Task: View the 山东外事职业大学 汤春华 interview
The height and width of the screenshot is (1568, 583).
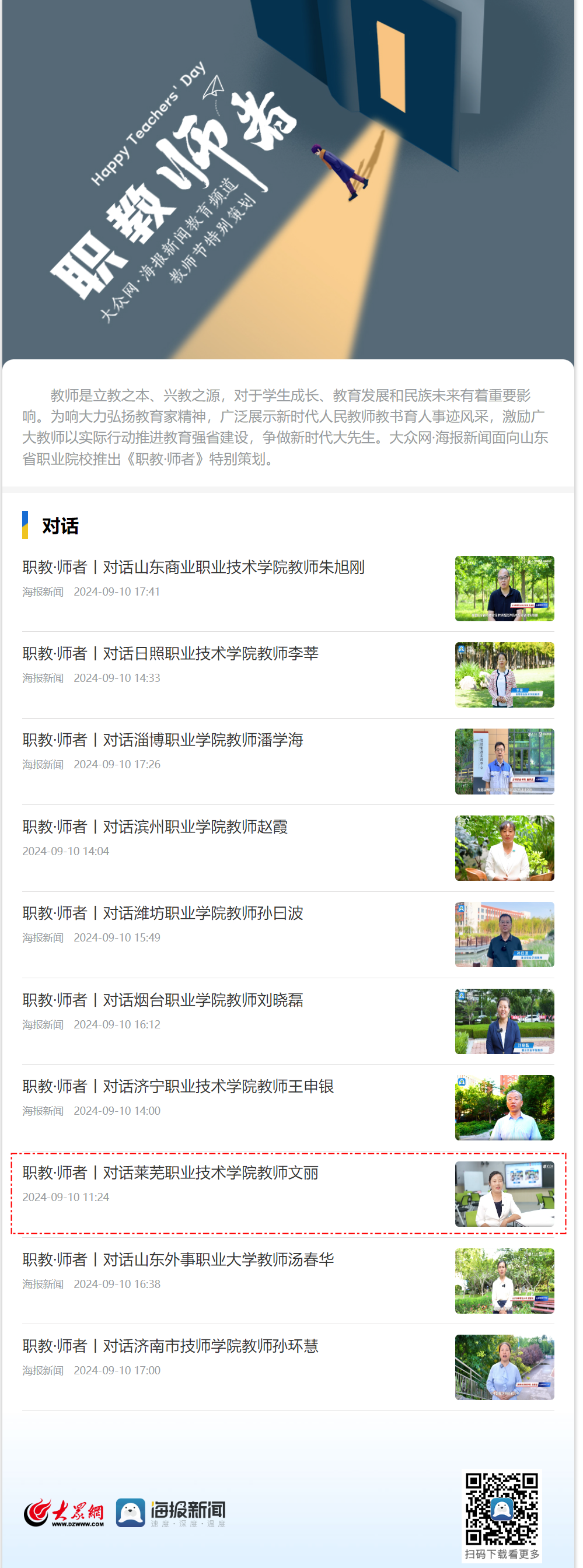Action: coord(178,1259)
